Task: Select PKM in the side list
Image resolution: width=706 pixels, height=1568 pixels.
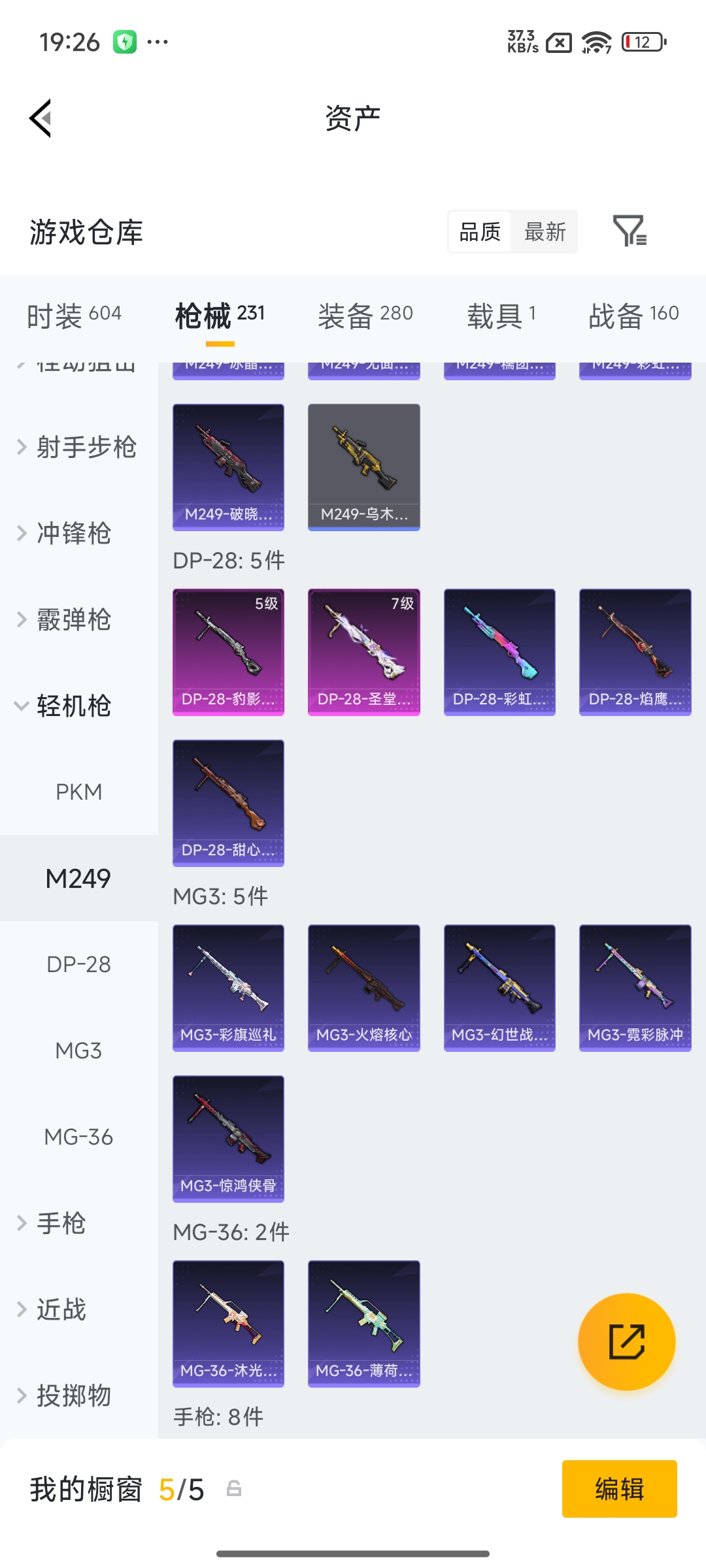Action: (78, 792)
